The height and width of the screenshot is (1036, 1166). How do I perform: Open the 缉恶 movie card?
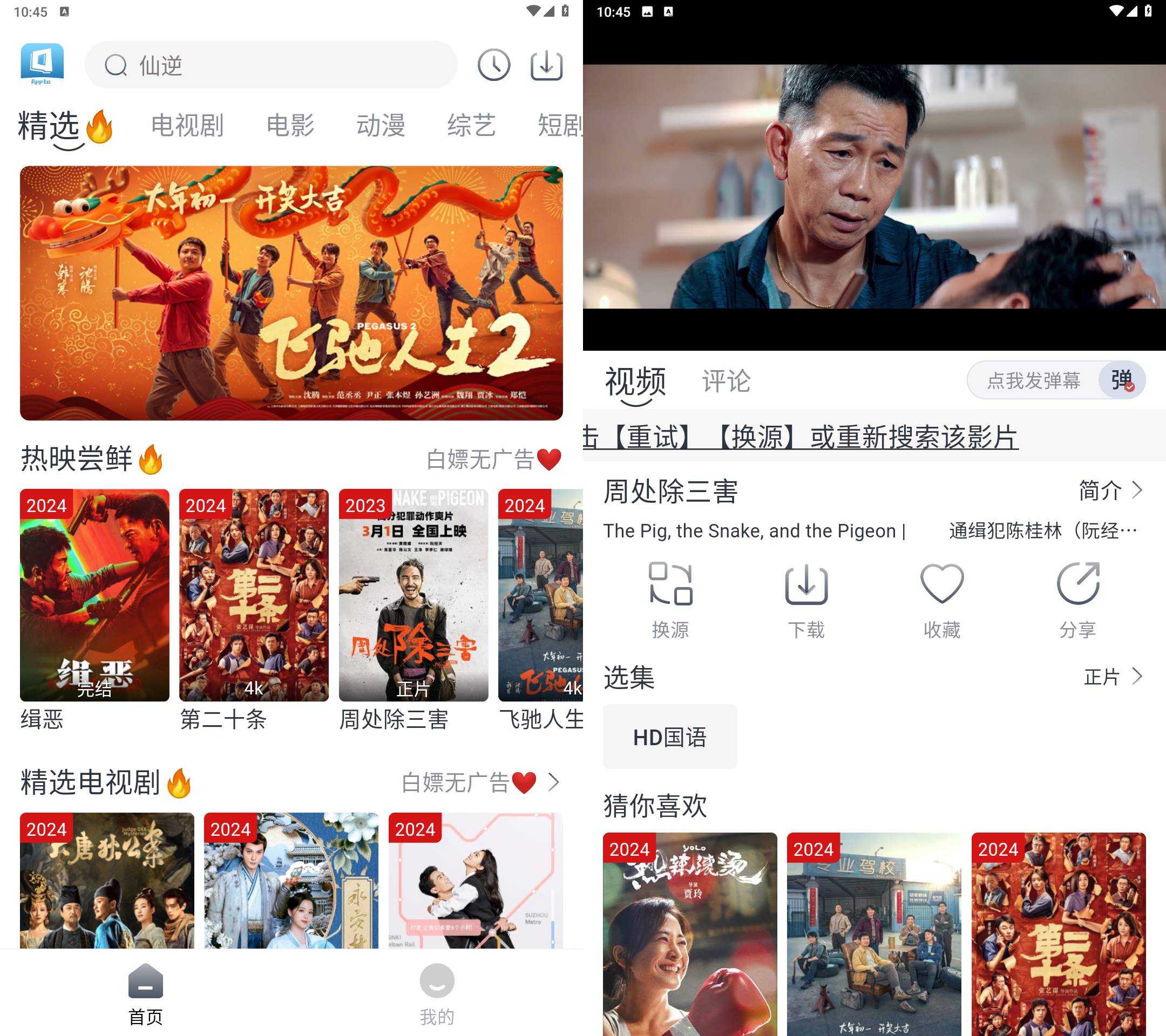(x=94, y=596)
